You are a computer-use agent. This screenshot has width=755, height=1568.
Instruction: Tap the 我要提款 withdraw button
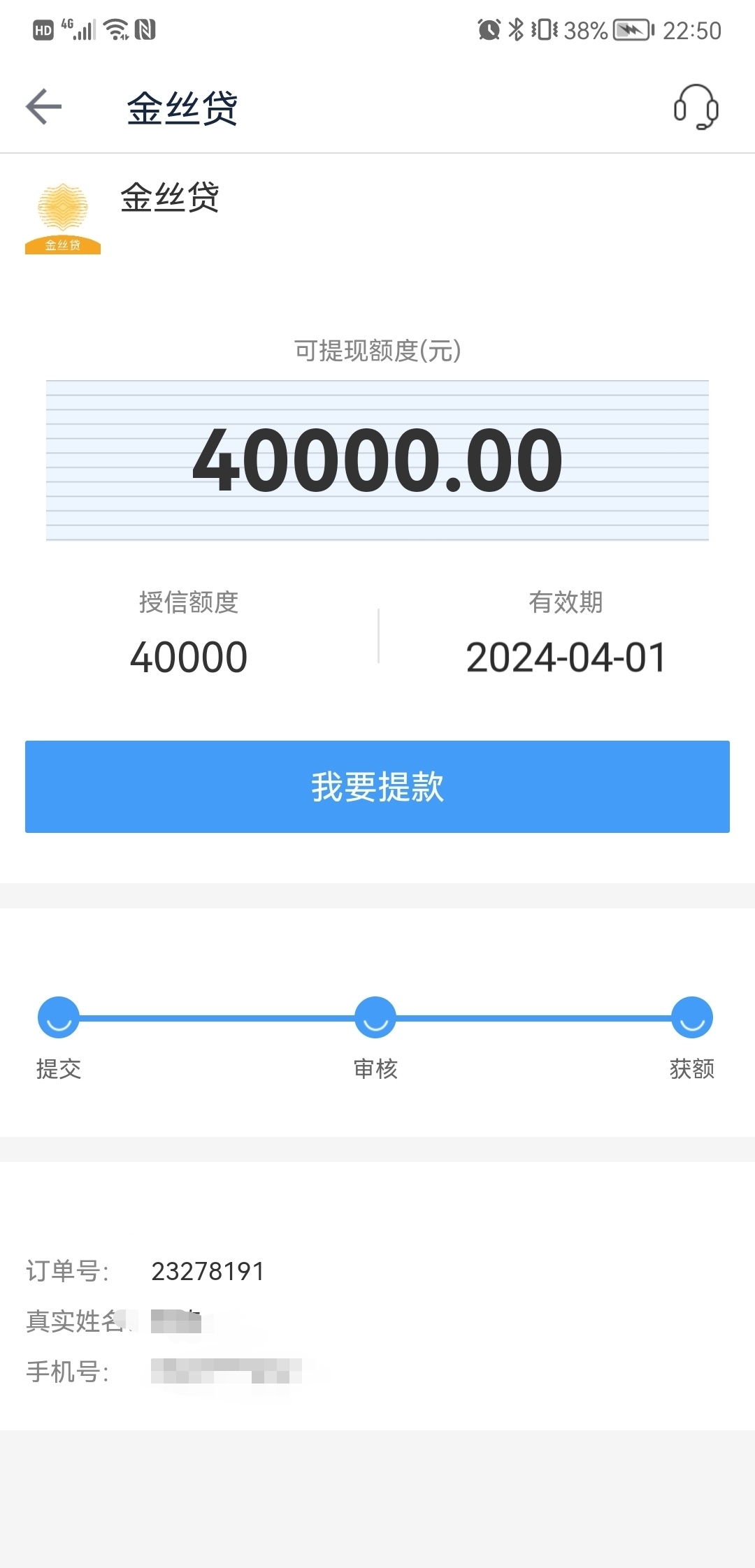(x=377, y=787)
